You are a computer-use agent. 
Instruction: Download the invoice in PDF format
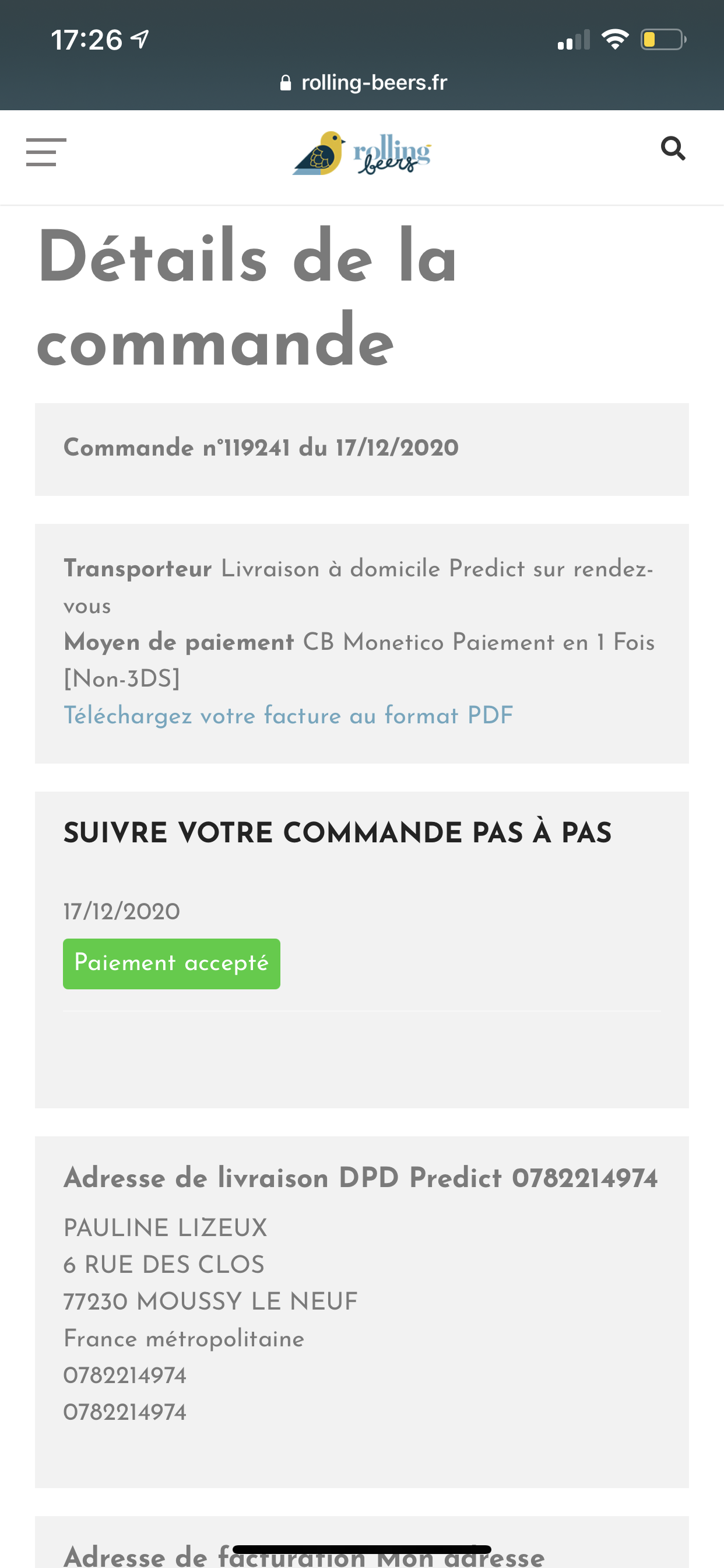tap(289, 715)
